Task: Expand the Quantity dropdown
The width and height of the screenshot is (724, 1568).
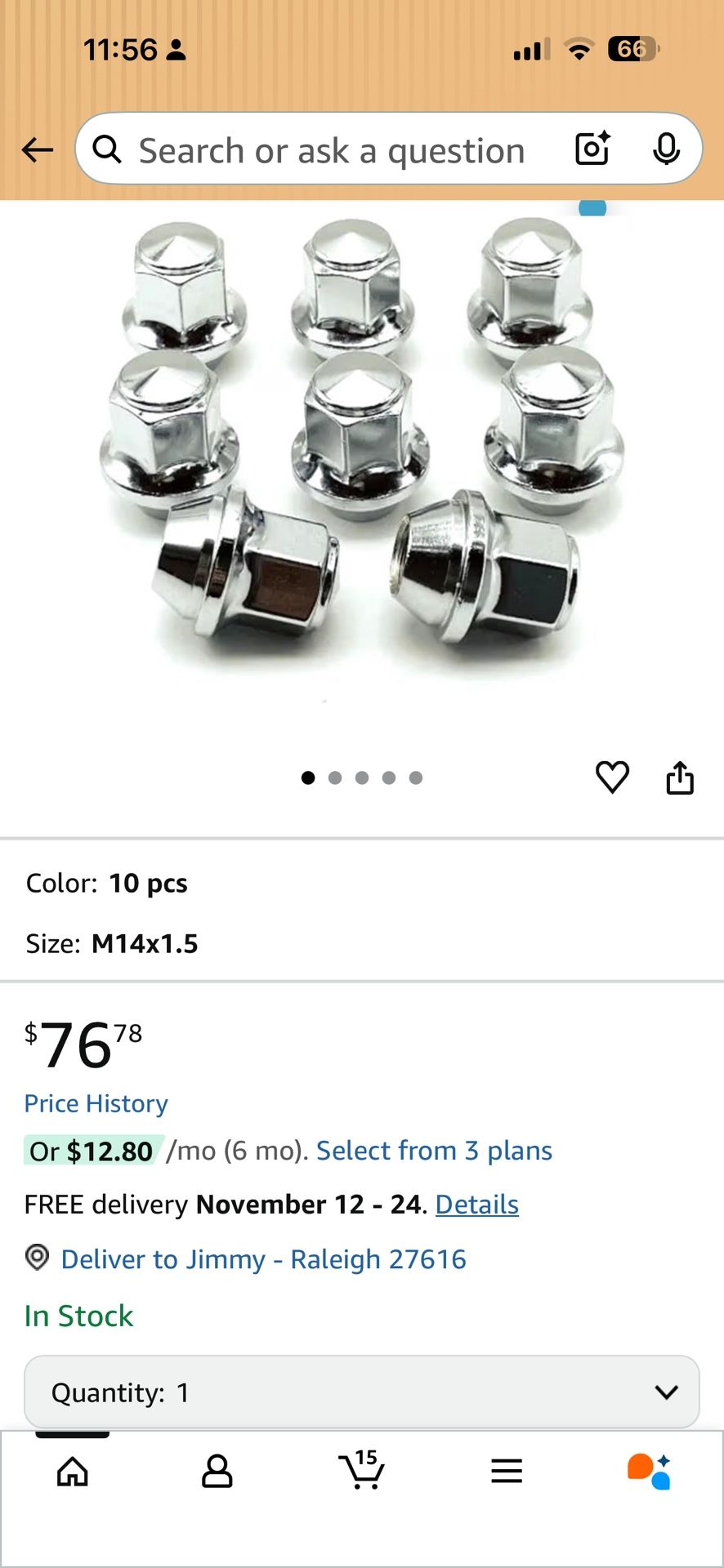Action: pos(362,1392)
